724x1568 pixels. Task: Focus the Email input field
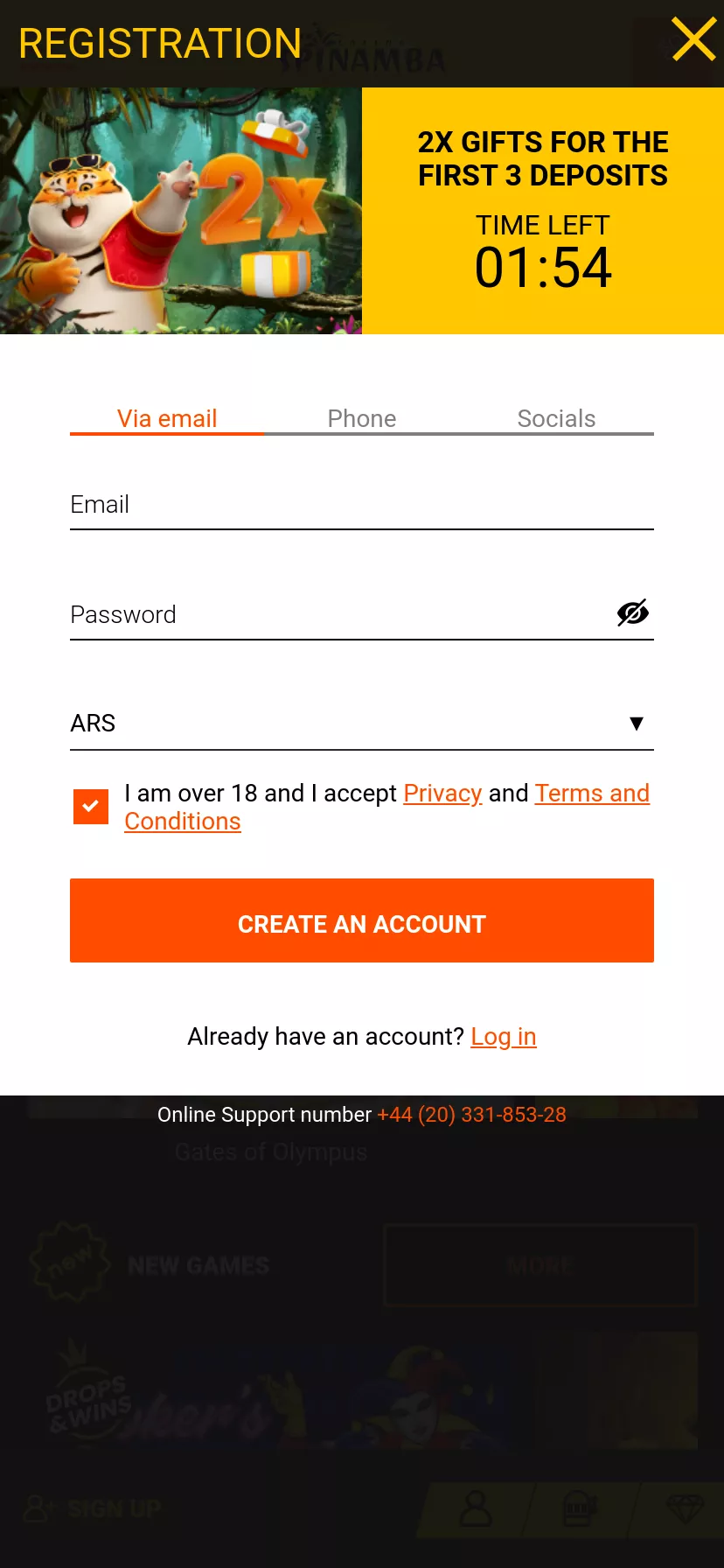(x=362, y=506)
